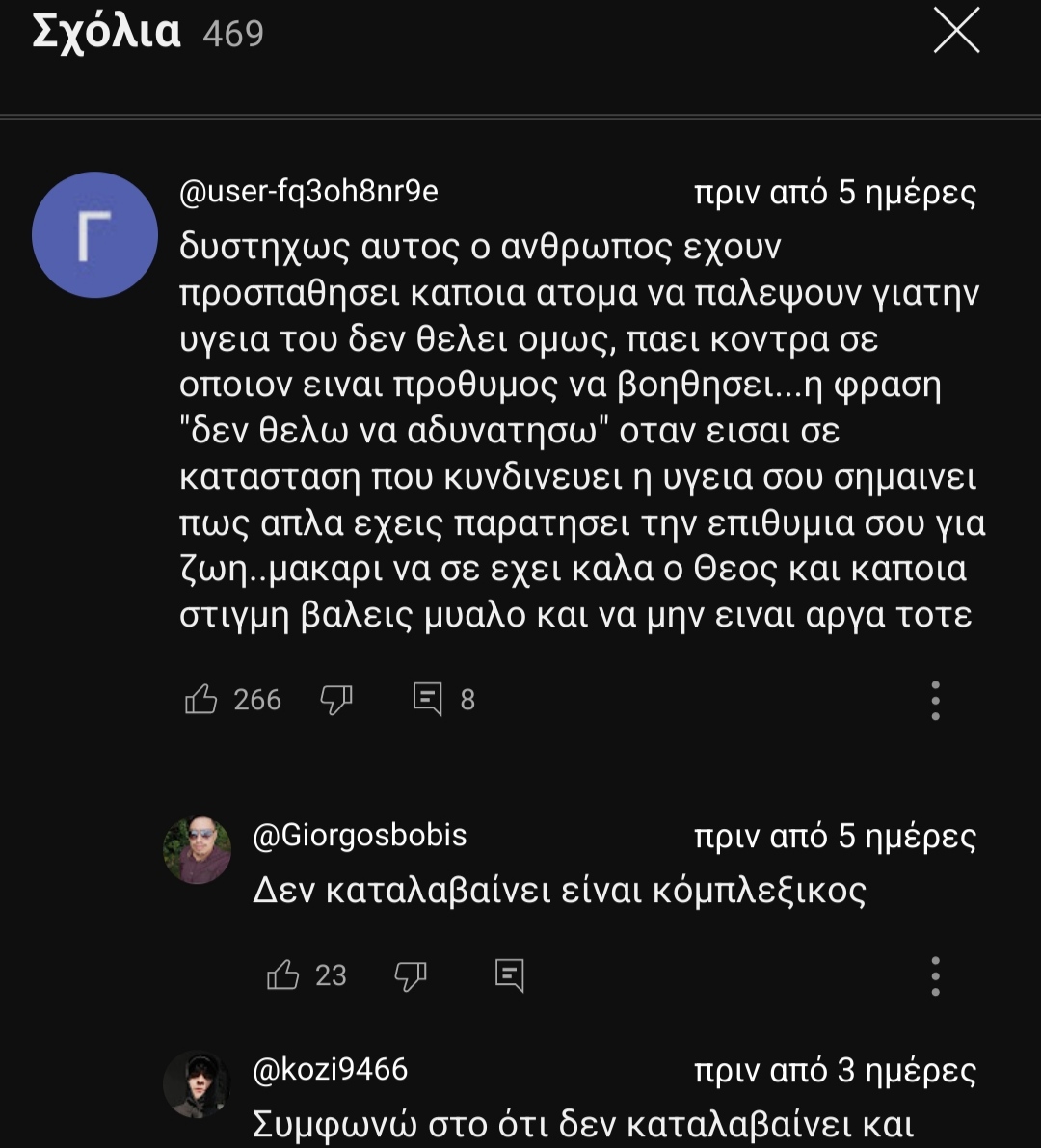Like the comment by @user-fq3oh8nr9e
The width and height of the screenshot is (1041, 1148).
point(200,699)
